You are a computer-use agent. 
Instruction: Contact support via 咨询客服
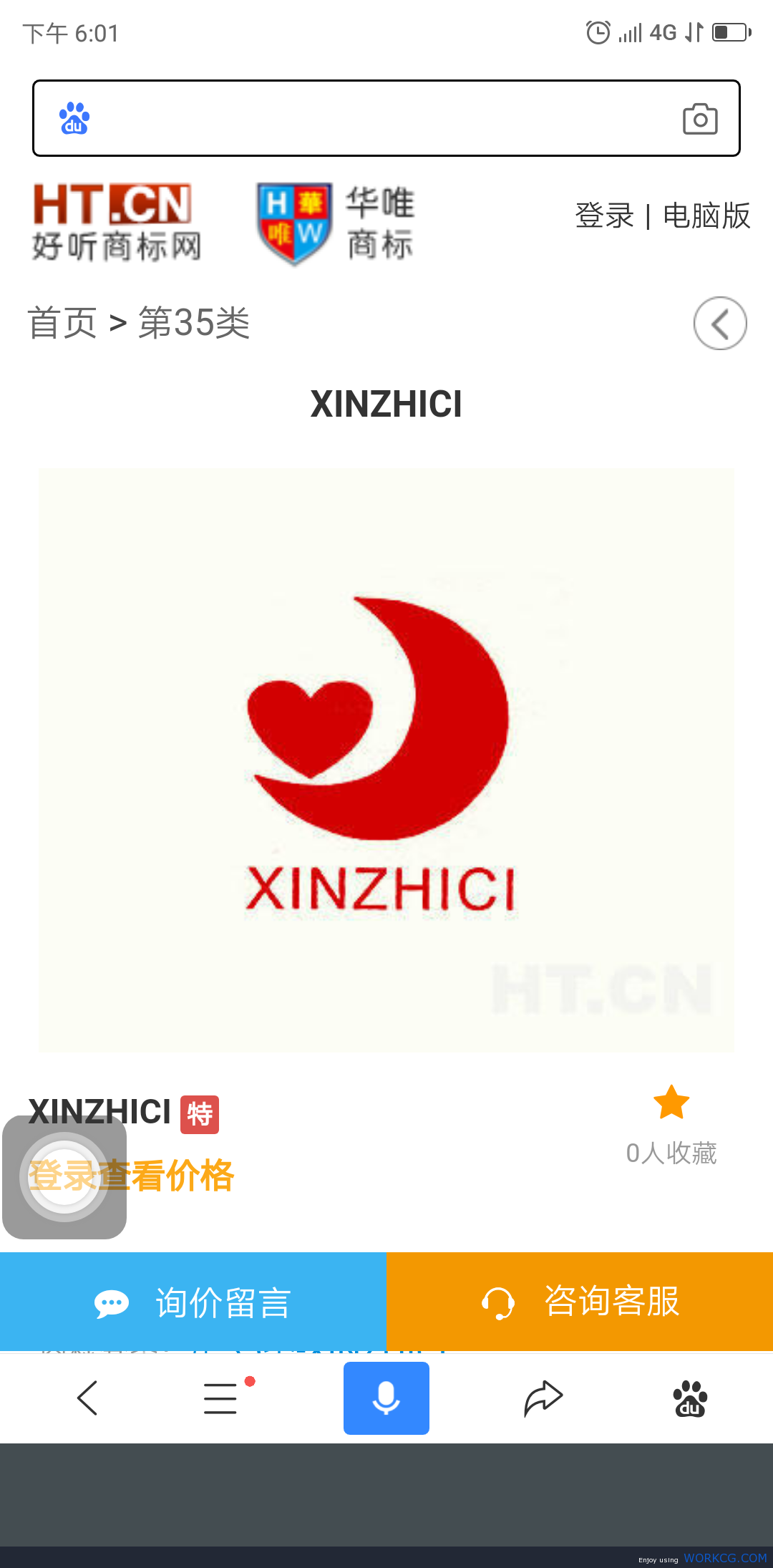coord(580,1302)
